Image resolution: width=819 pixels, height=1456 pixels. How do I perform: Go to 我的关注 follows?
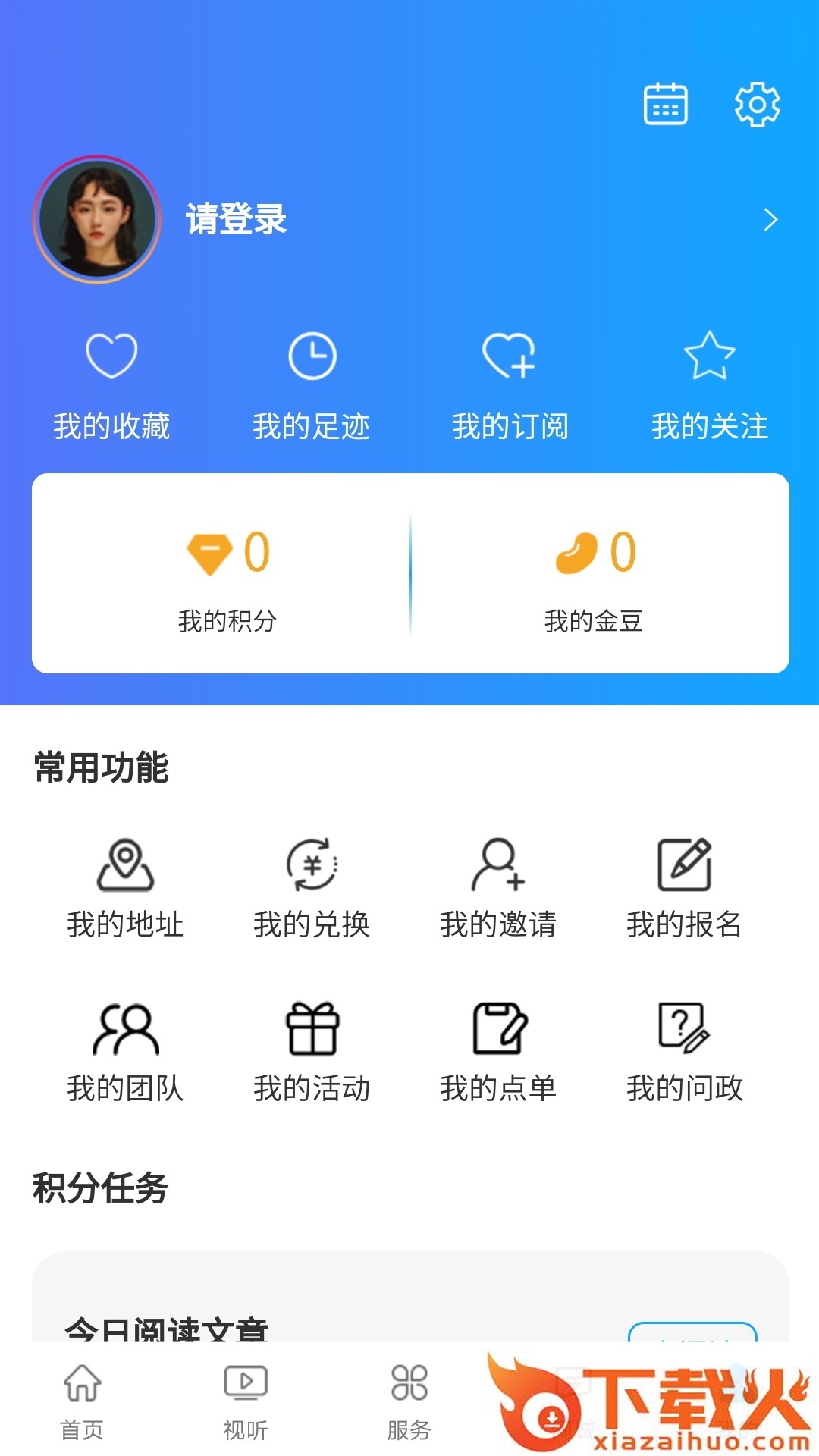point(709,387)
